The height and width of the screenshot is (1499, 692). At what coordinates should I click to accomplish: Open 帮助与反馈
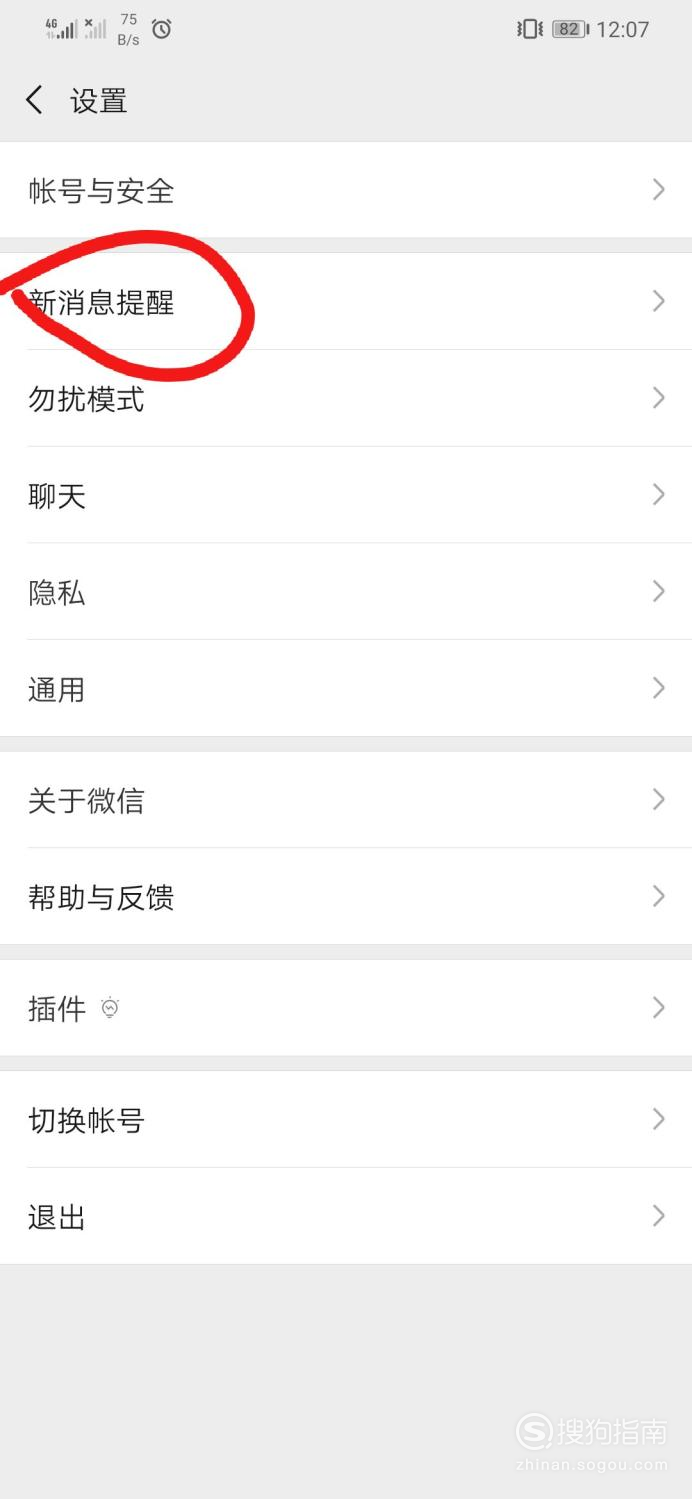click(346, 897)
